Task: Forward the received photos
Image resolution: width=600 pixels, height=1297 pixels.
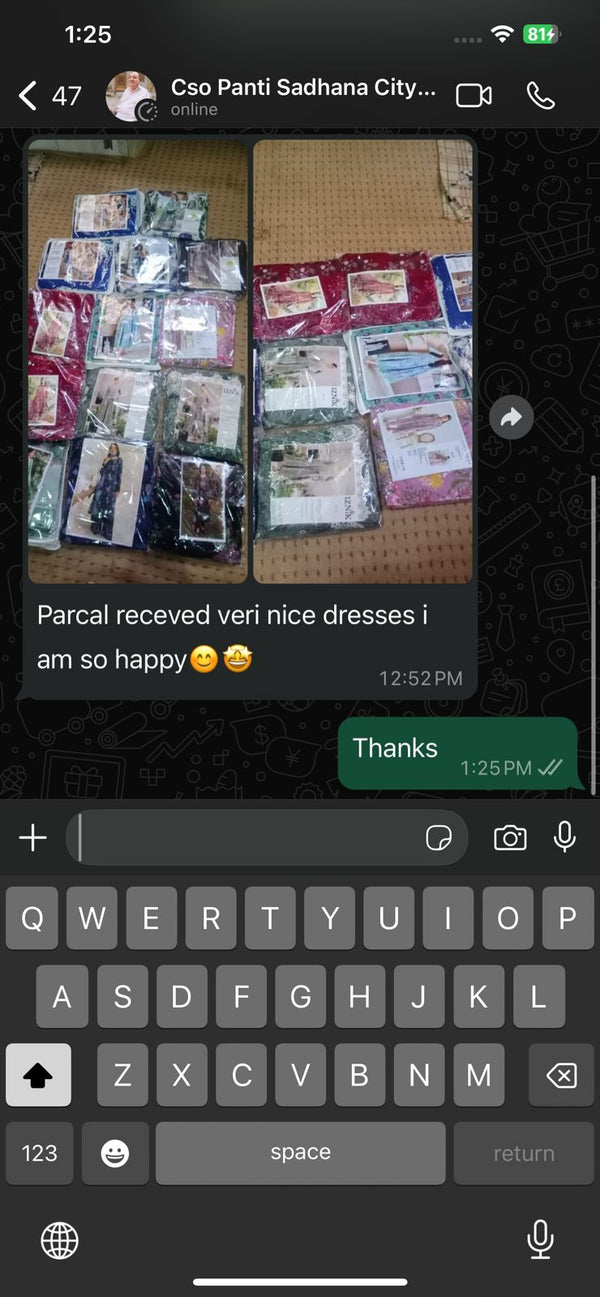Action: 511,419
